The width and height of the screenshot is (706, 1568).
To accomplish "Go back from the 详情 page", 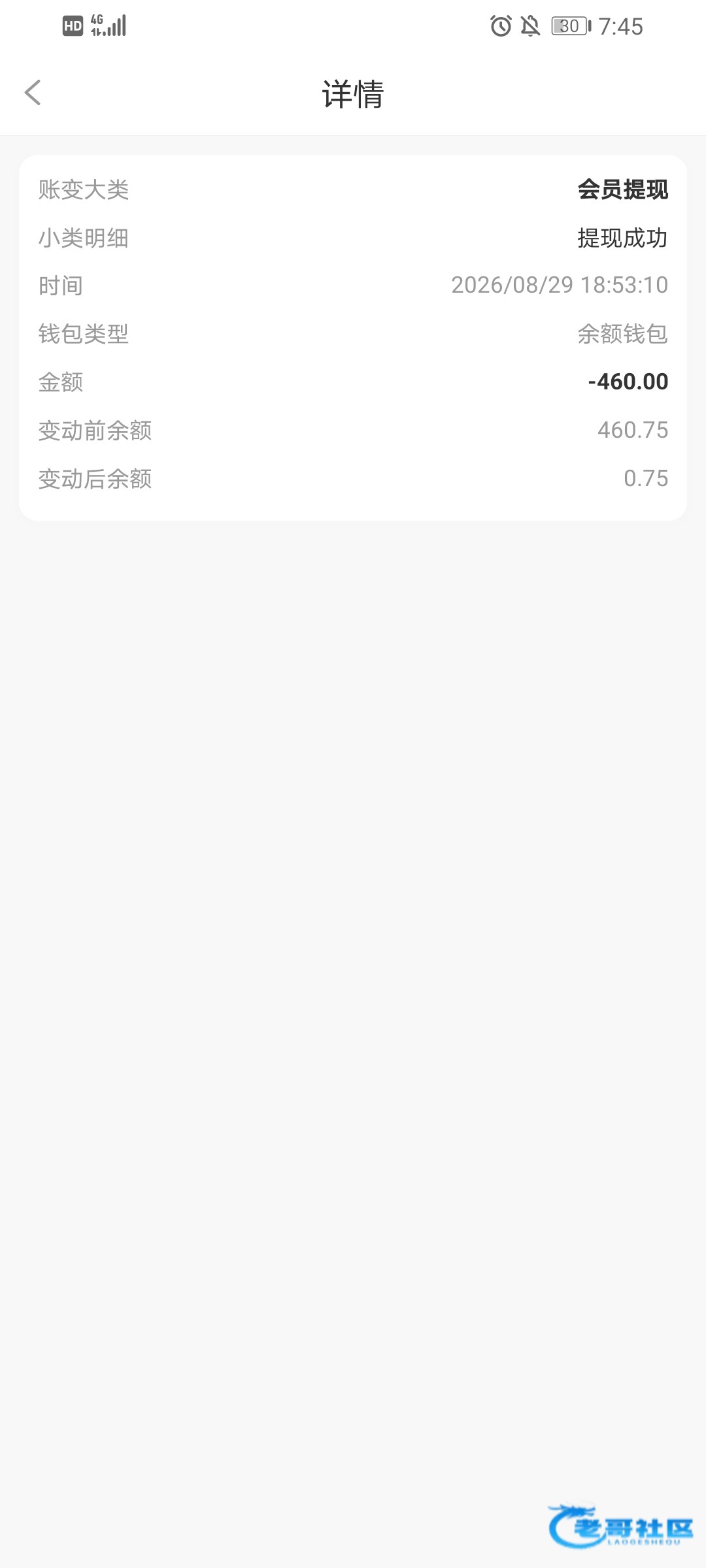I will tap(33, 92).
